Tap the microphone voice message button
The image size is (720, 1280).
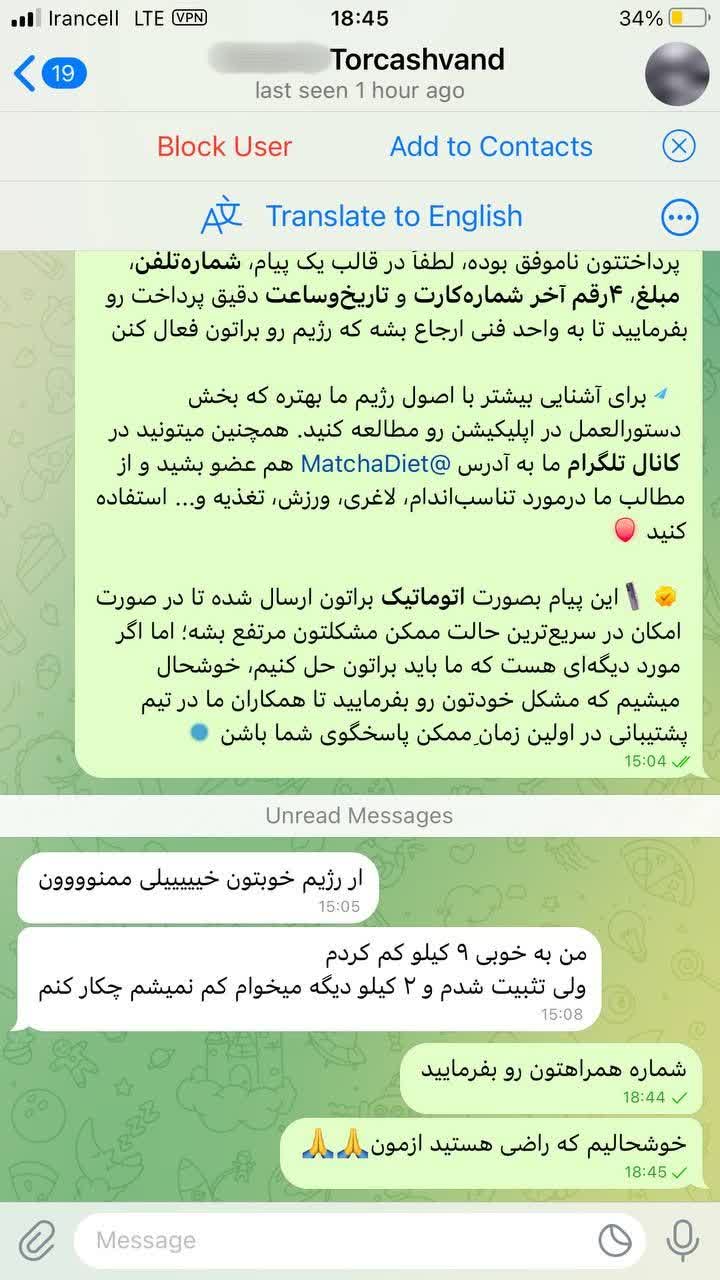(x=683, y=1241)
